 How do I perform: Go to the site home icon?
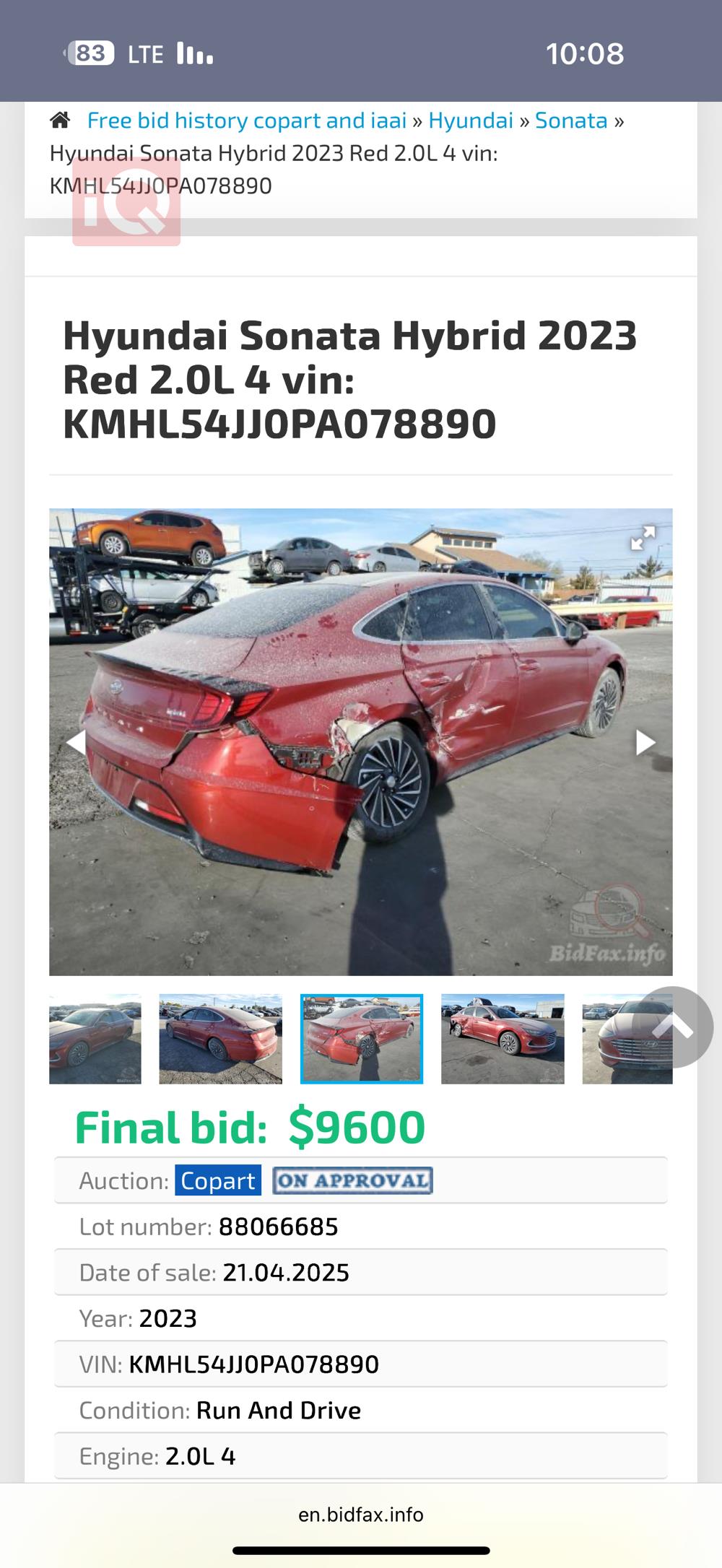60,120
